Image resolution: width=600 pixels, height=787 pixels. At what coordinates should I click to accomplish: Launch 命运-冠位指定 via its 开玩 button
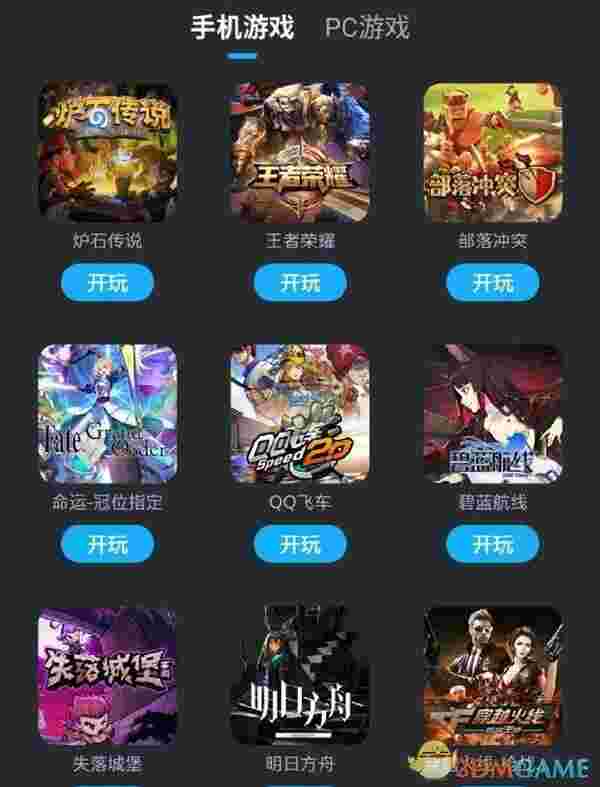click(x=108, y=544)
